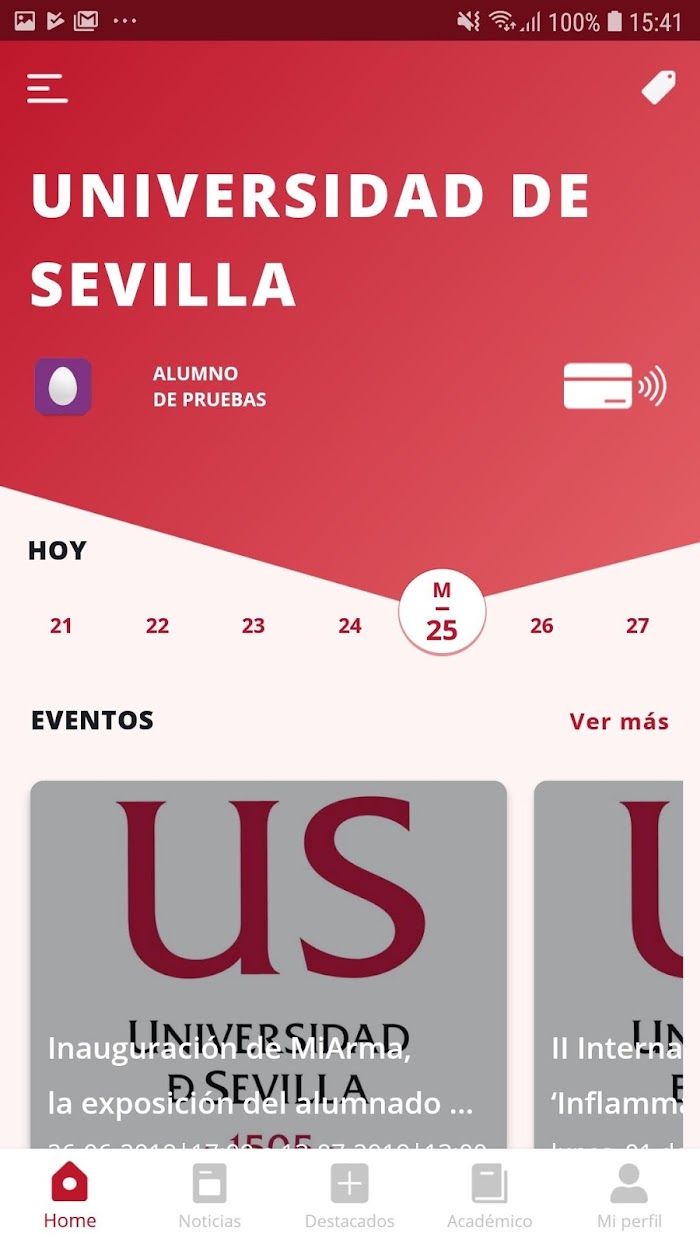Select day 24 in the calendar strip
The width and height of the screenshot is (700, 1244).
pos(349,626)
